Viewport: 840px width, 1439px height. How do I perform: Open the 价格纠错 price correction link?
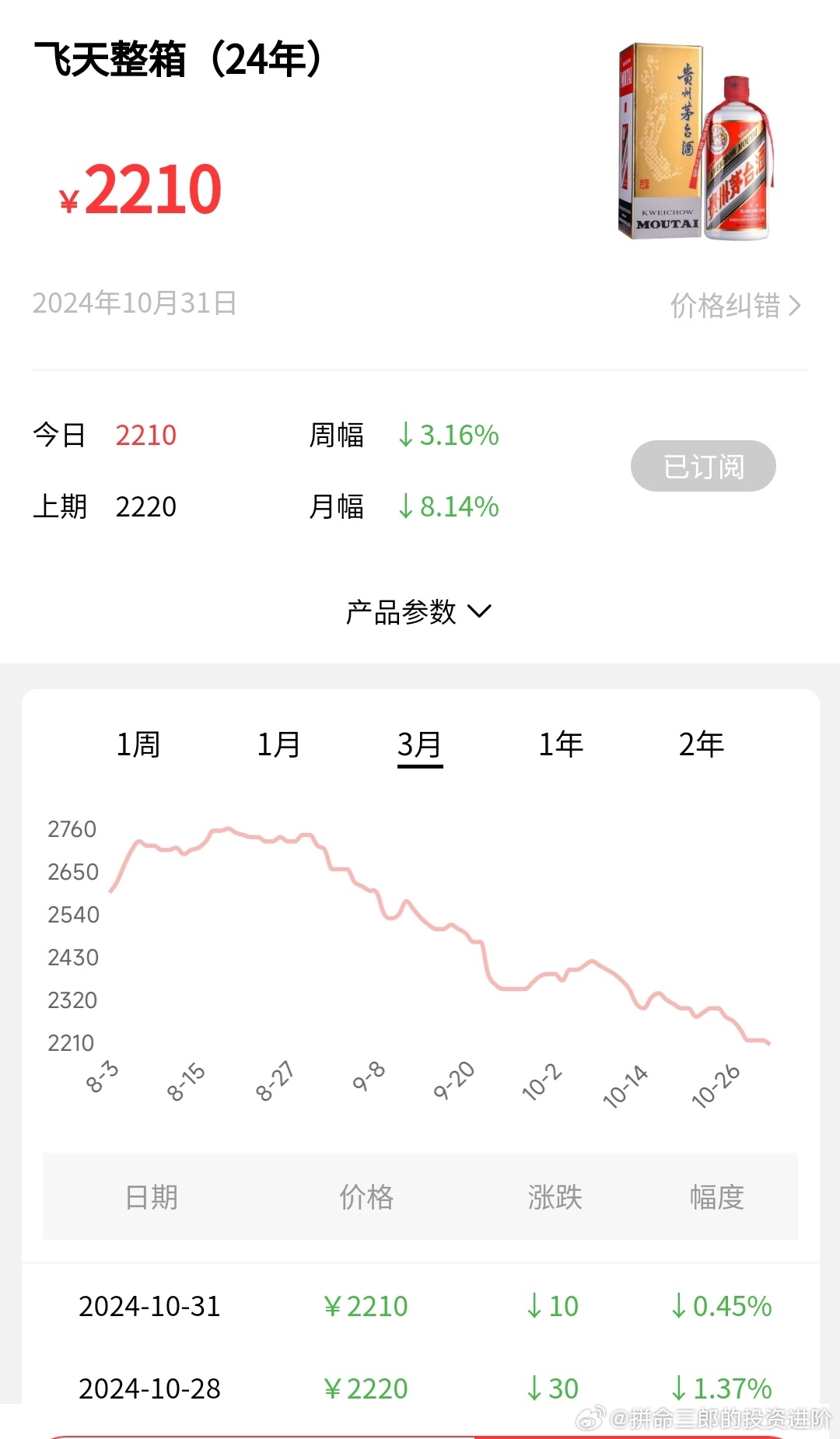736,306
